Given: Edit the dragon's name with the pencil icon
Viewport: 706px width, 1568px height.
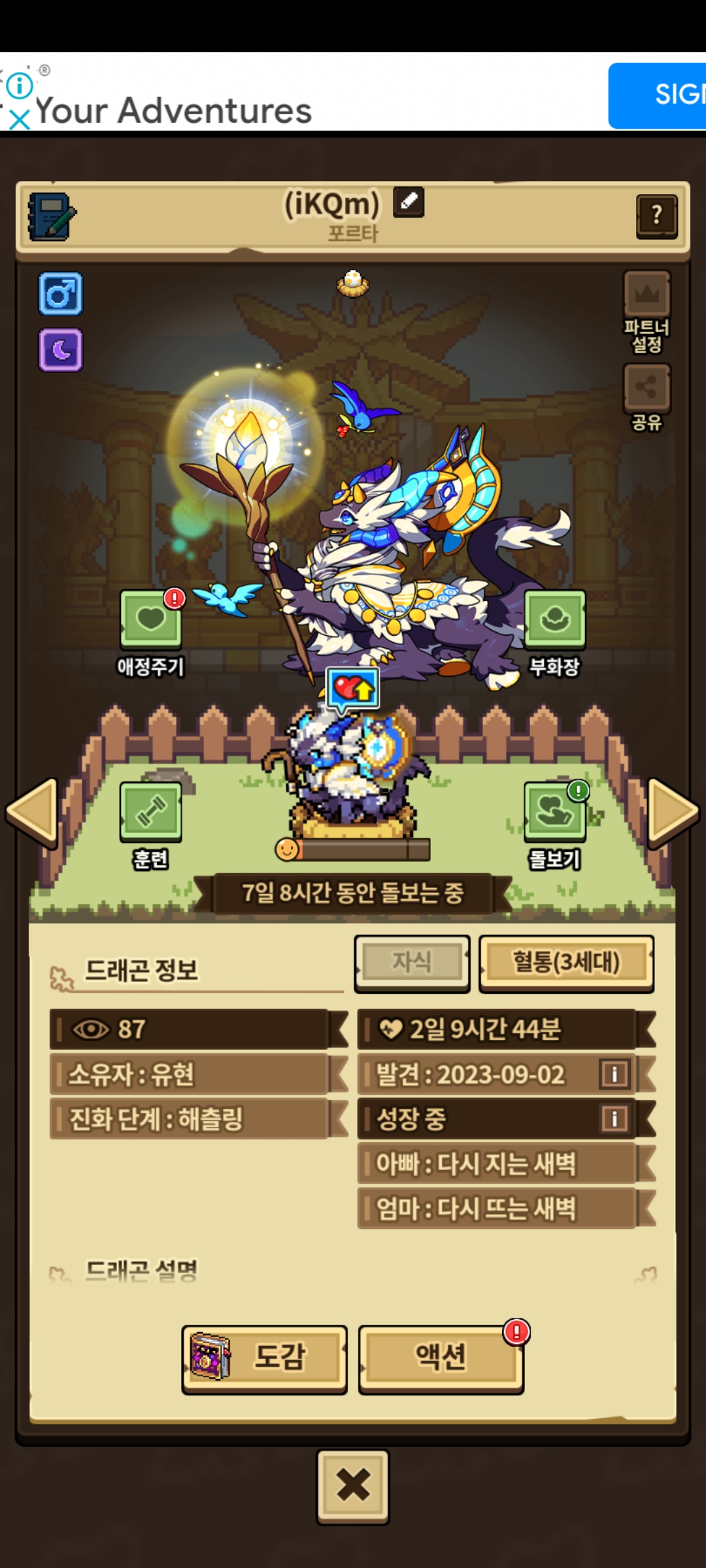Looking at the screenshot, I should click(x=409, y=202).
